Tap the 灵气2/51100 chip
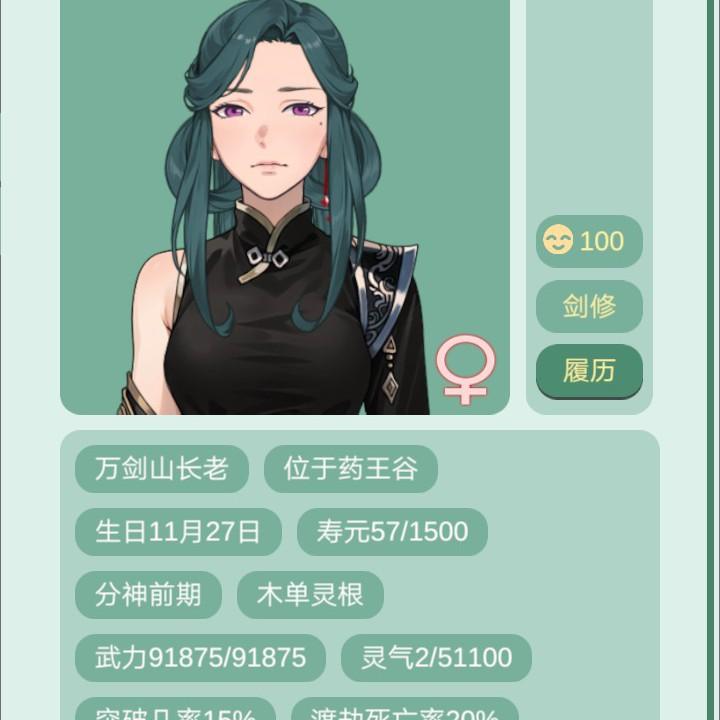The image size is (720, 720). [436, 658]
